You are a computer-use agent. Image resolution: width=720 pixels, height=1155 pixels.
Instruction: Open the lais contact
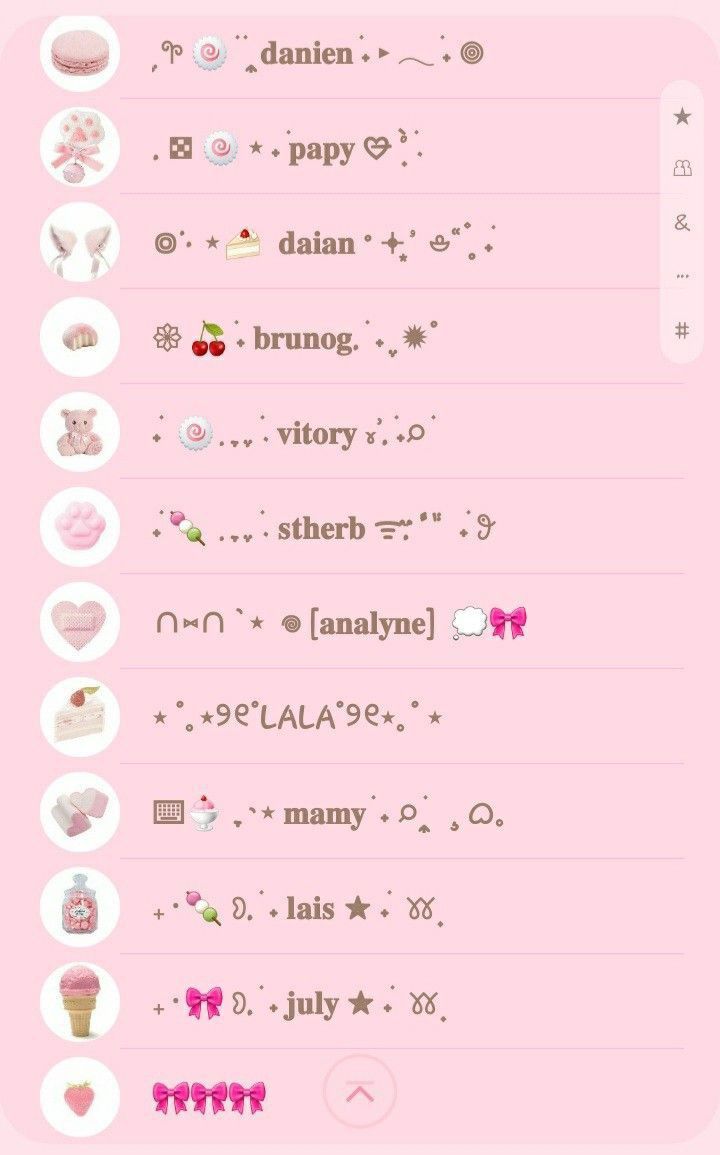(360, 907)
